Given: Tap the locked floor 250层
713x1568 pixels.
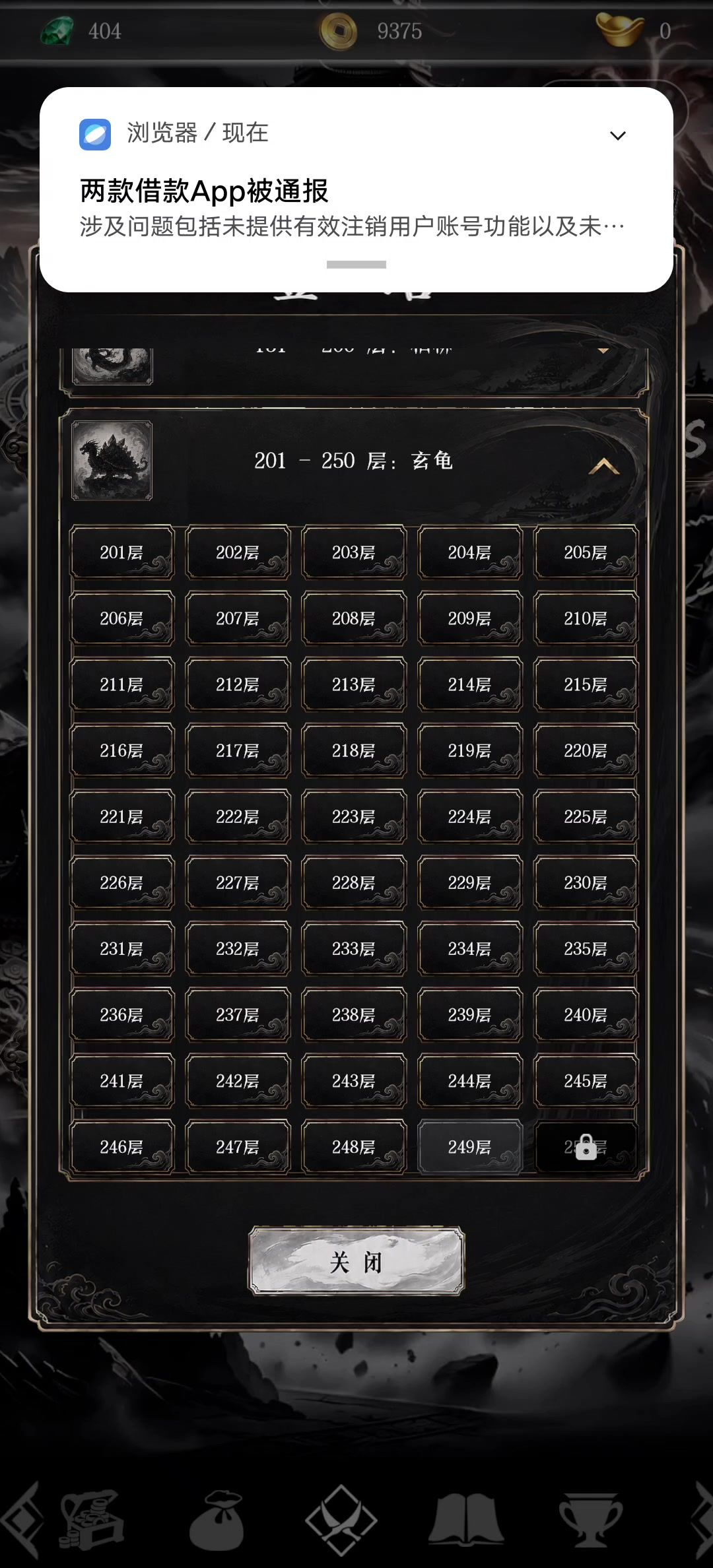Looking at the screenshot, I should pyautogui.click(x=586, y=1147).
